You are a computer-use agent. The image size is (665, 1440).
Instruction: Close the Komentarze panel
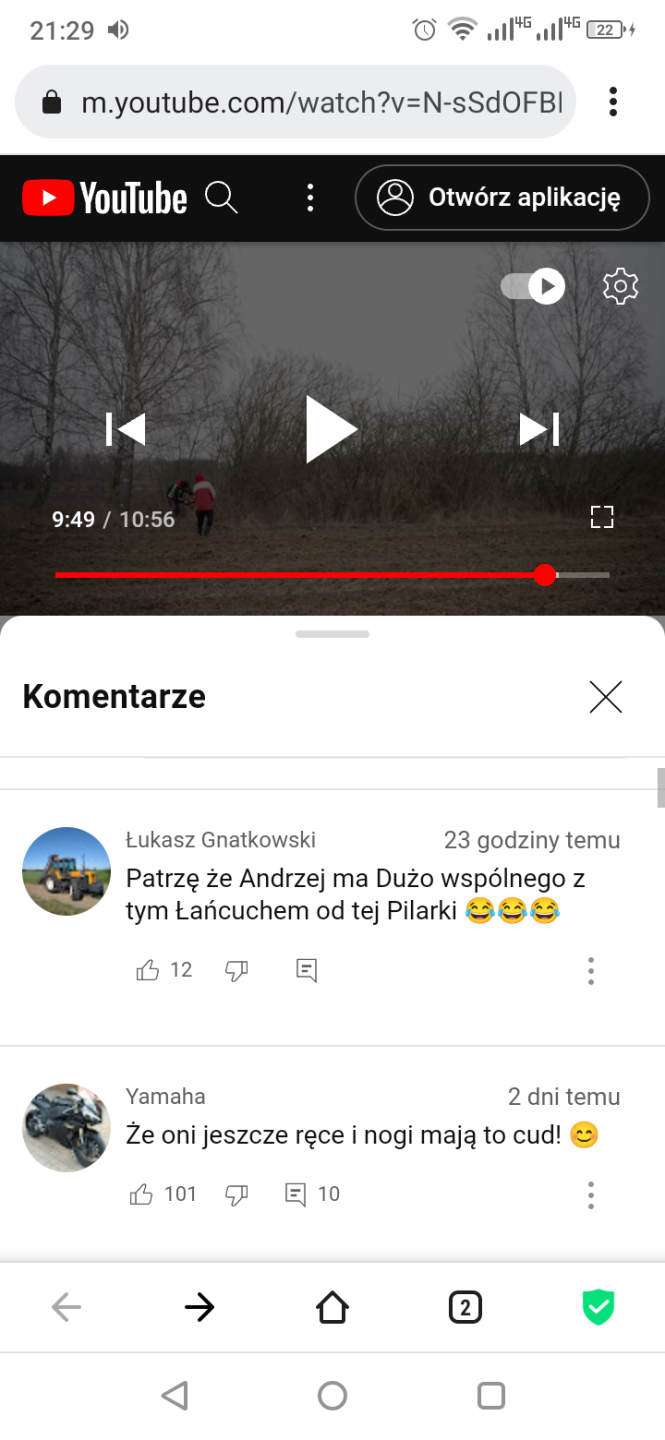(606, 697)
